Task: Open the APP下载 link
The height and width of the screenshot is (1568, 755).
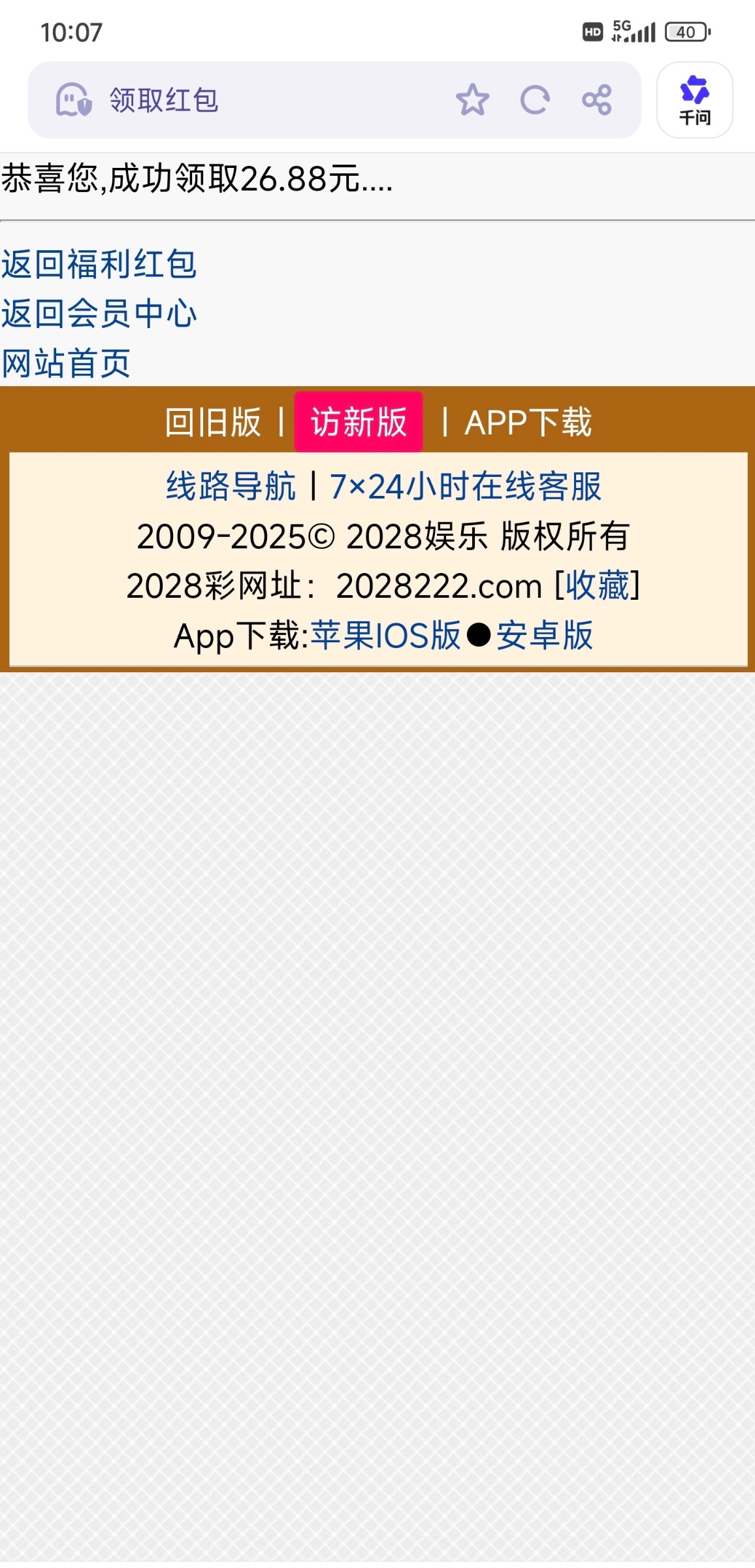Action: tap(528, 422)
